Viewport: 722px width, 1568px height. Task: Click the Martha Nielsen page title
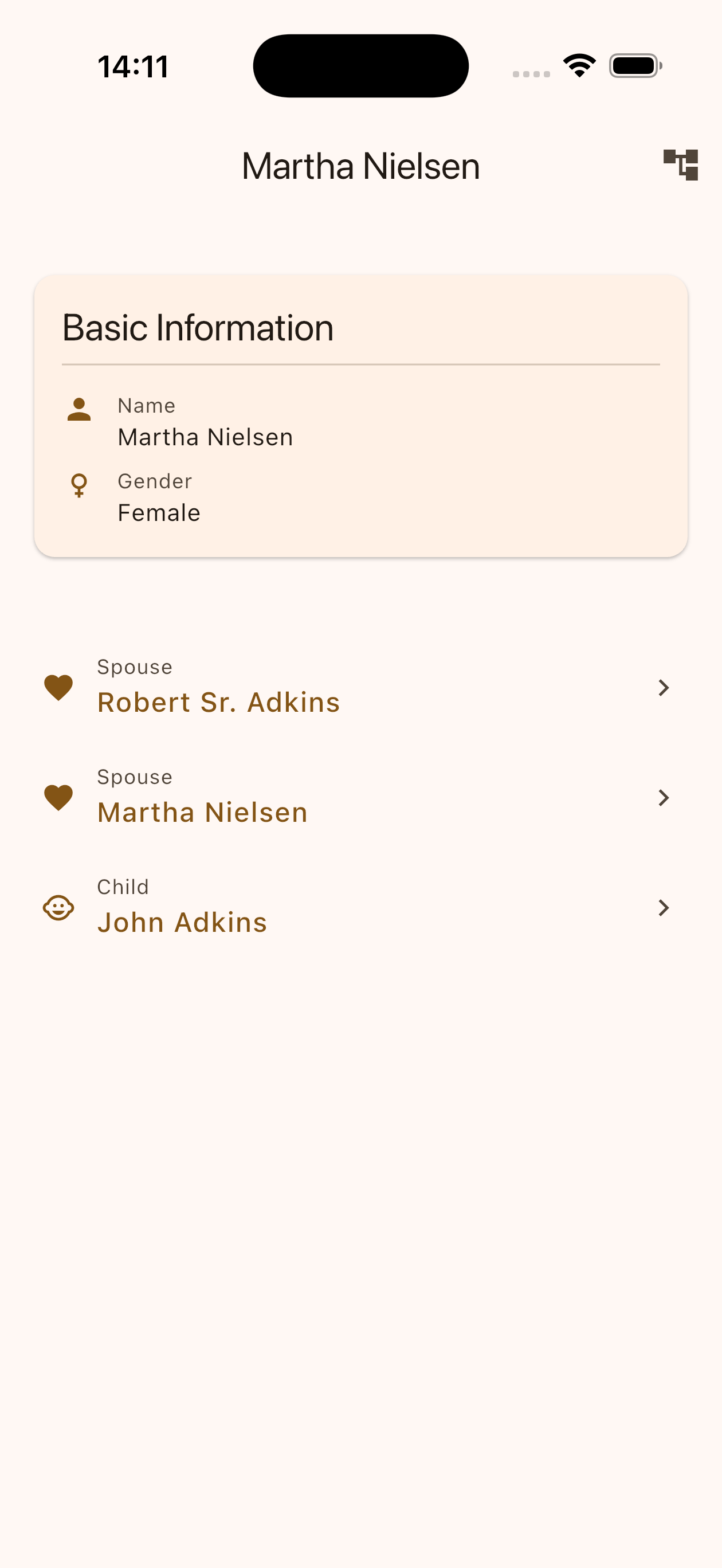(x=360, y=165)
